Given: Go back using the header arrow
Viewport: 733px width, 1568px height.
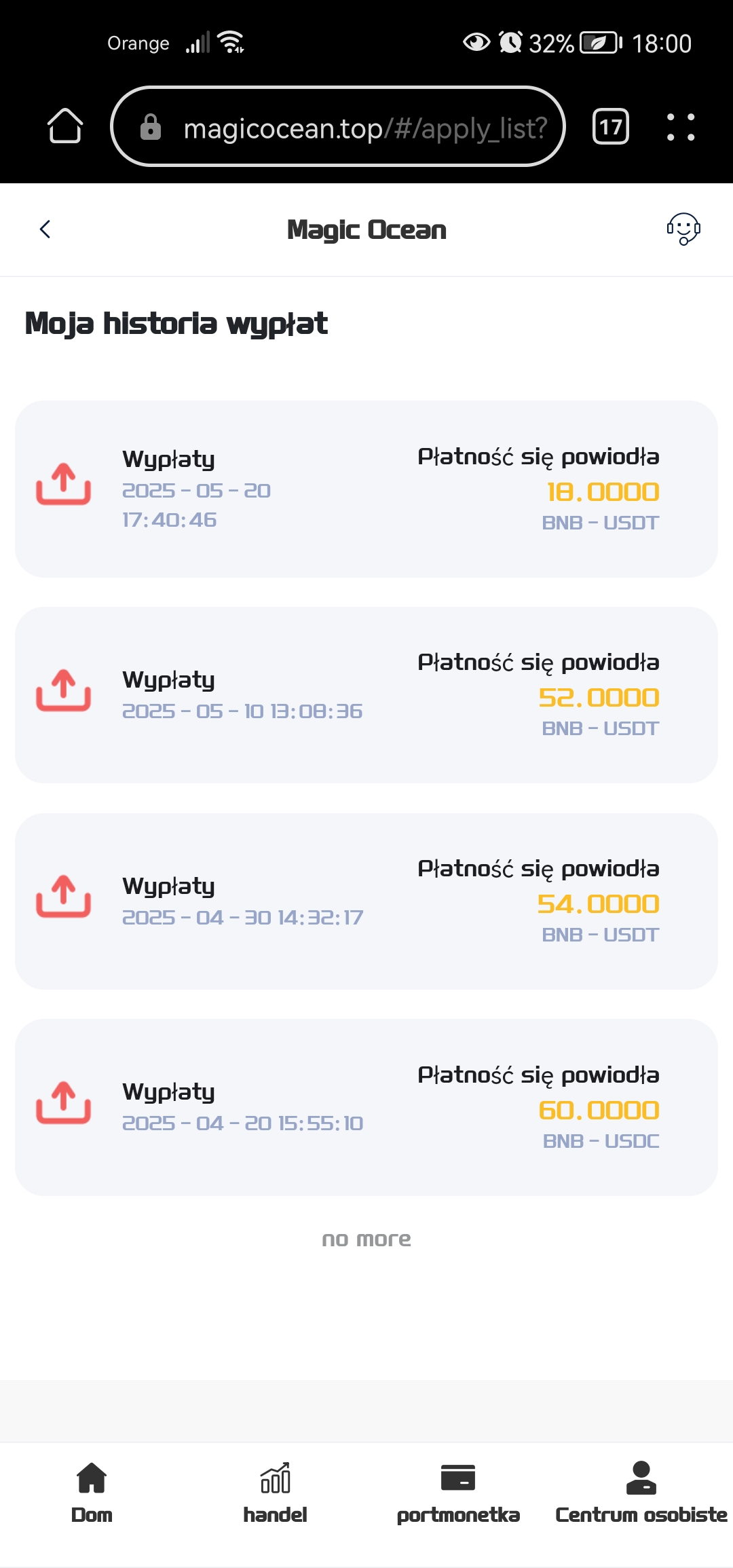Looking at the screenshot, I should coord(45,229).
